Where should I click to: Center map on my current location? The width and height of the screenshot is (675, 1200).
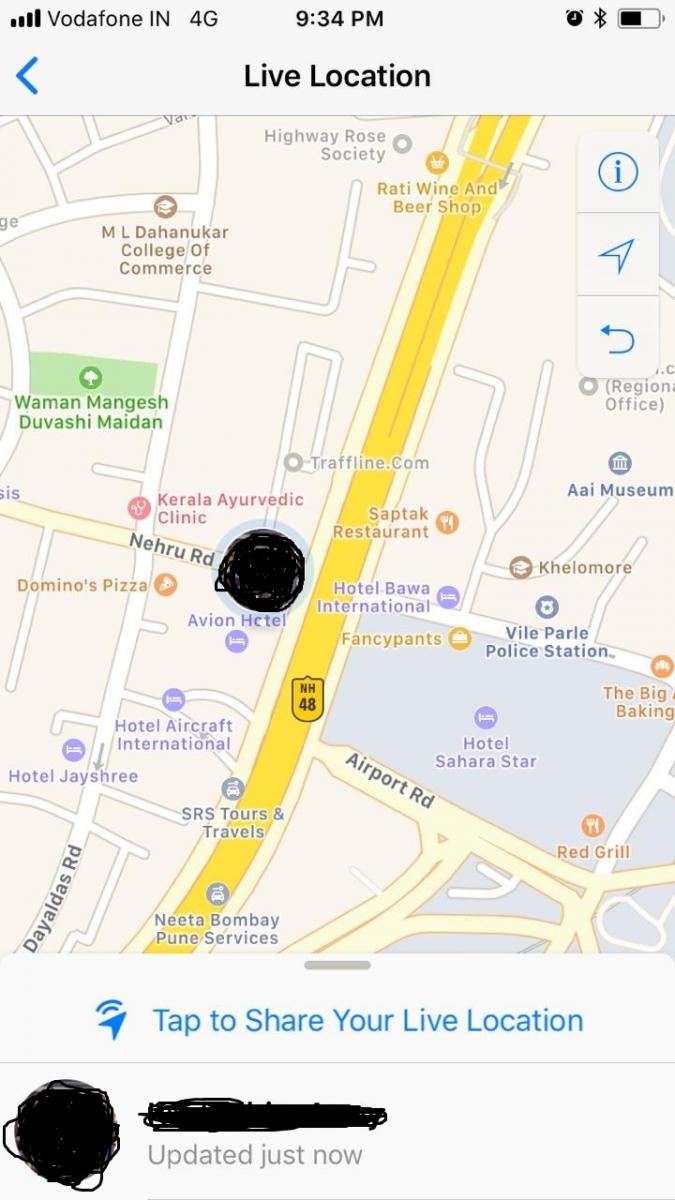click(x=618, y=255)
